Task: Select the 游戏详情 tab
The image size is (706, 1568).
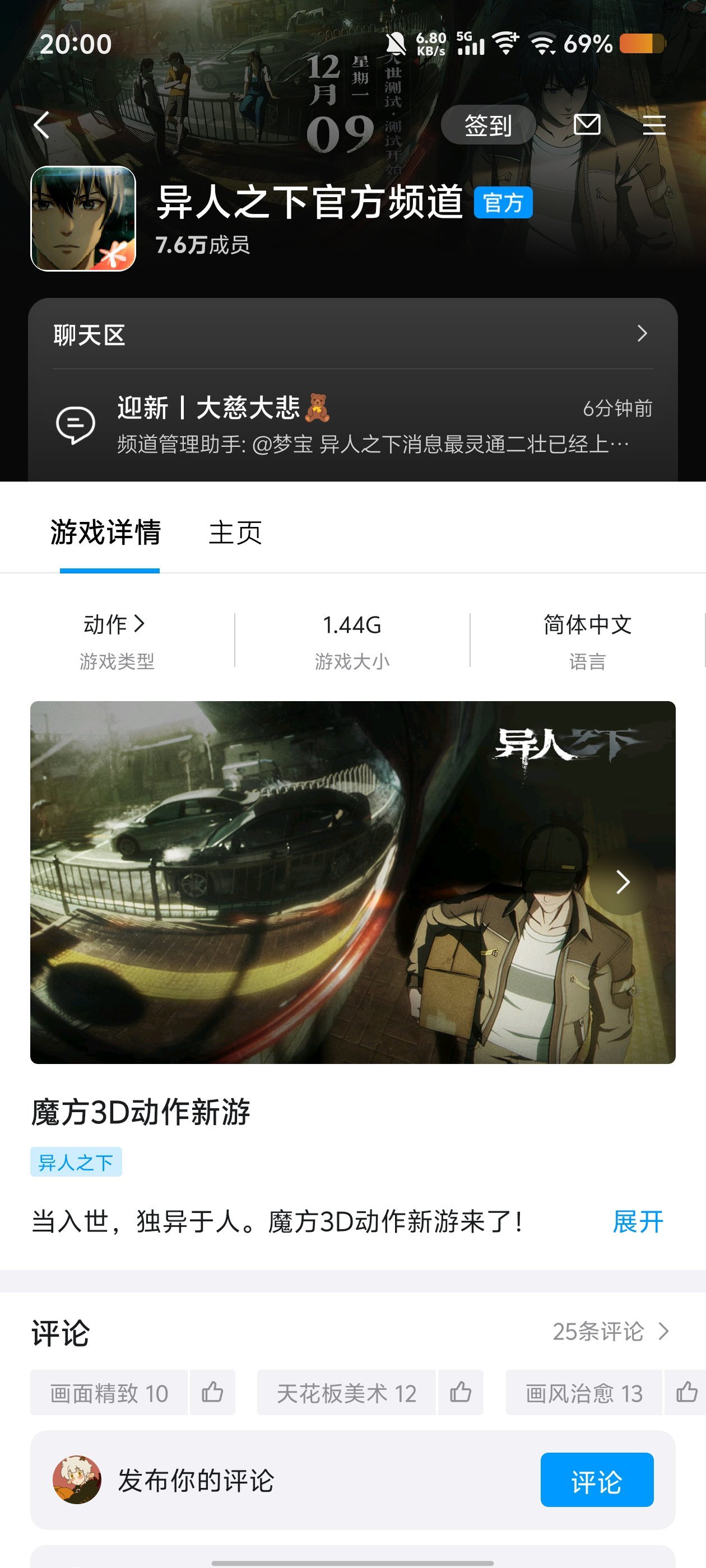Action: pos(105,533)
